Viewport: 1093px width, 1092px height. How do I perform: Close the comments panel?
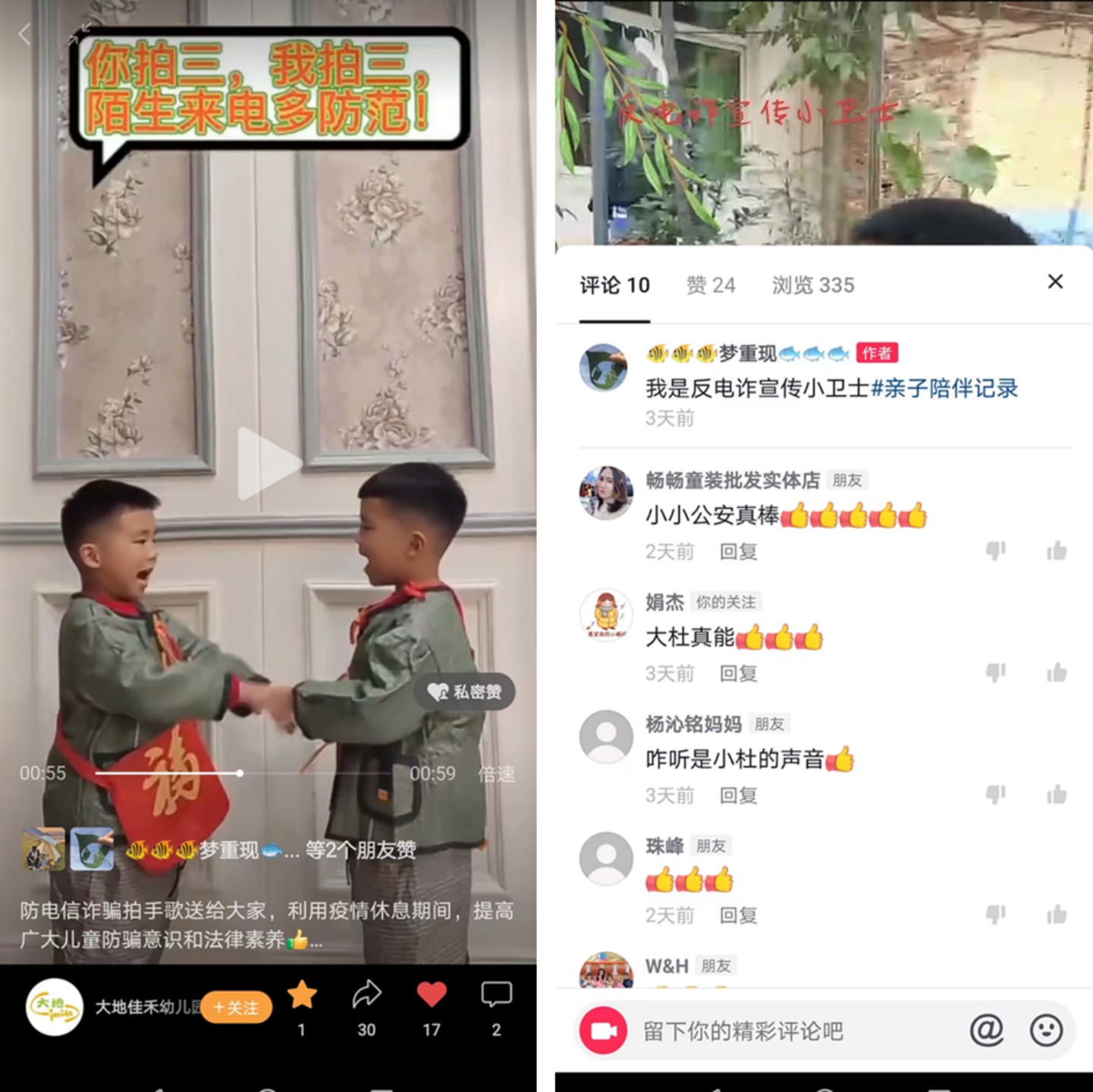click(1054, 281)
